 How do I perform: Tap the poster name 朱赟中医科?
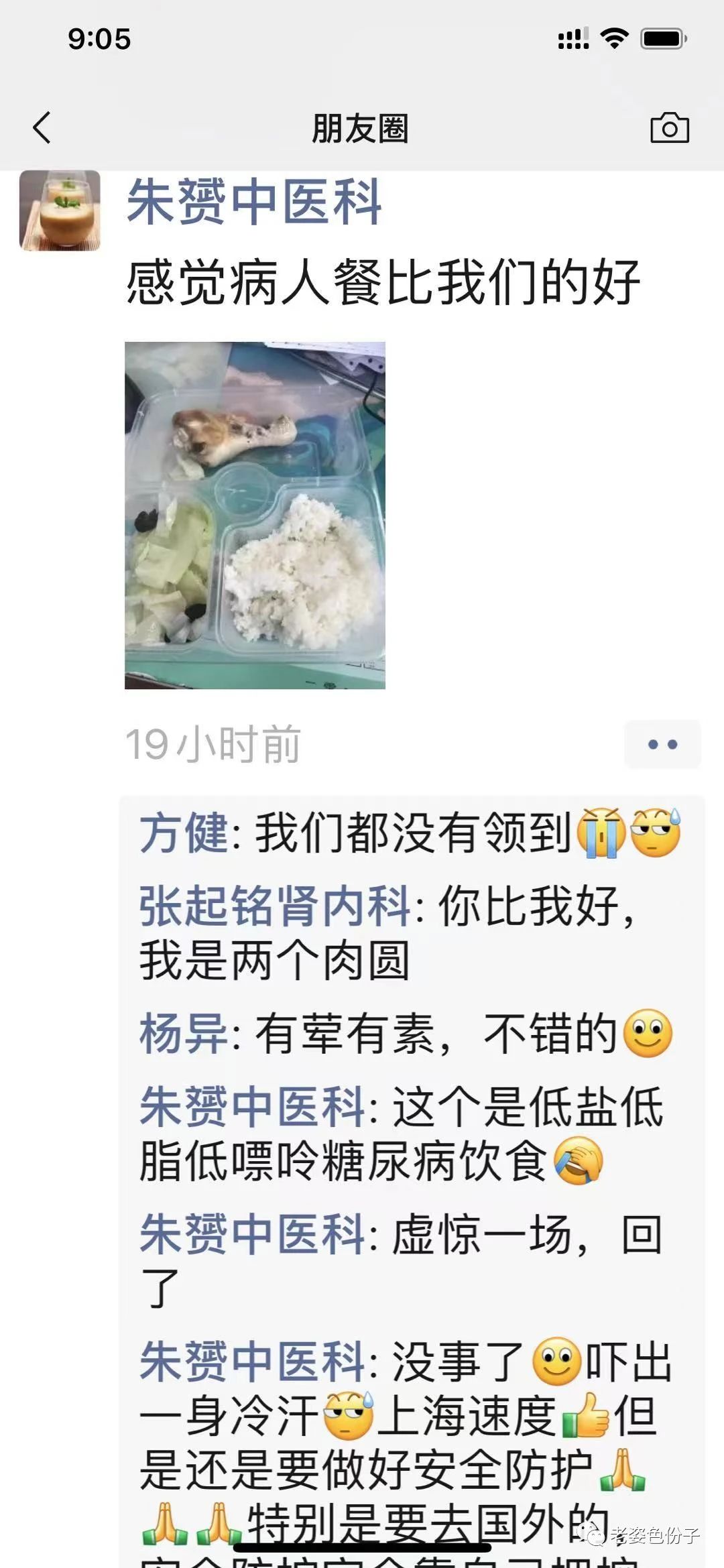point(254,202)
